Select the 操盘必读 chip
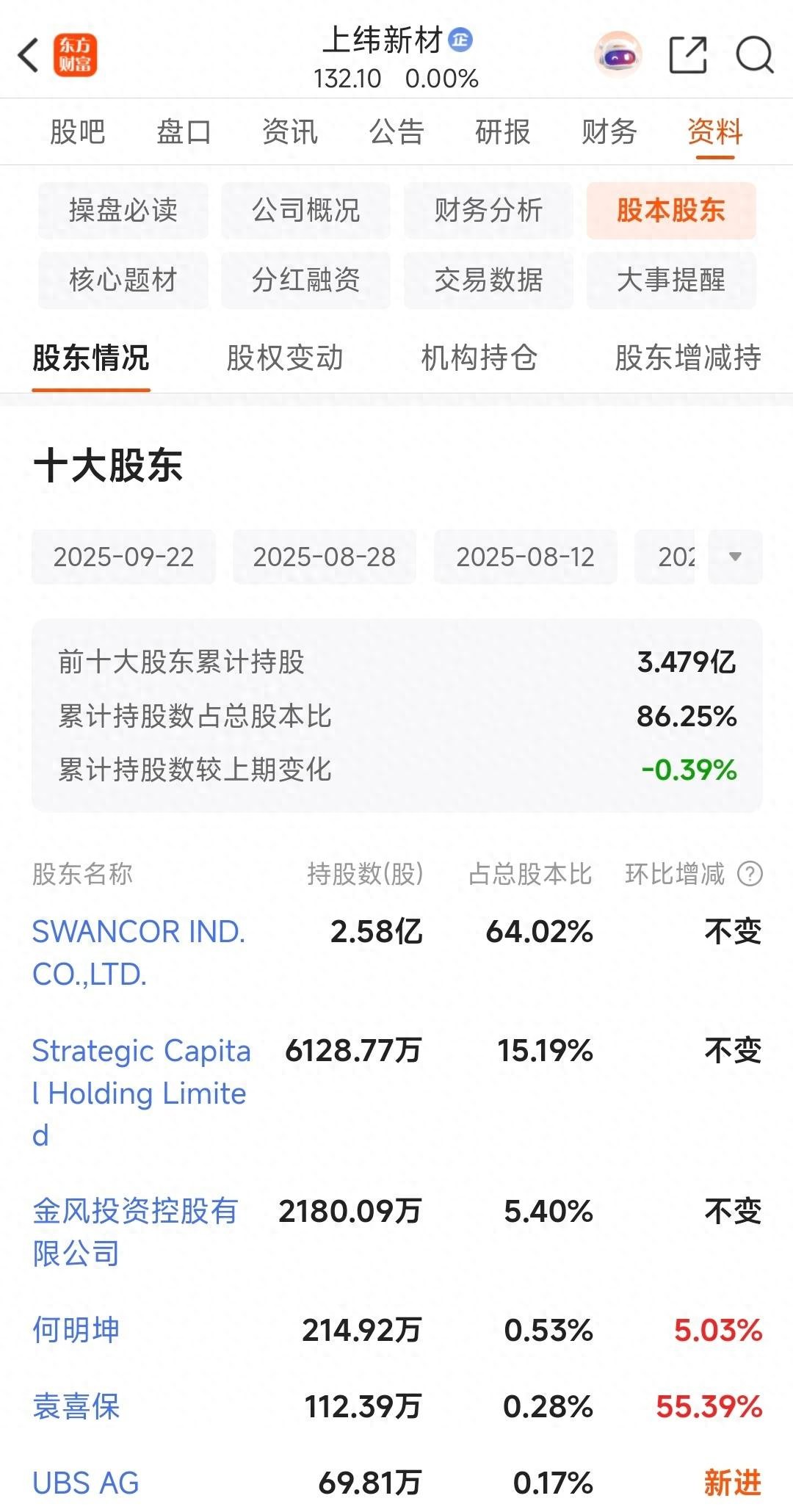793x1512 pixels. tap(123, 211)
